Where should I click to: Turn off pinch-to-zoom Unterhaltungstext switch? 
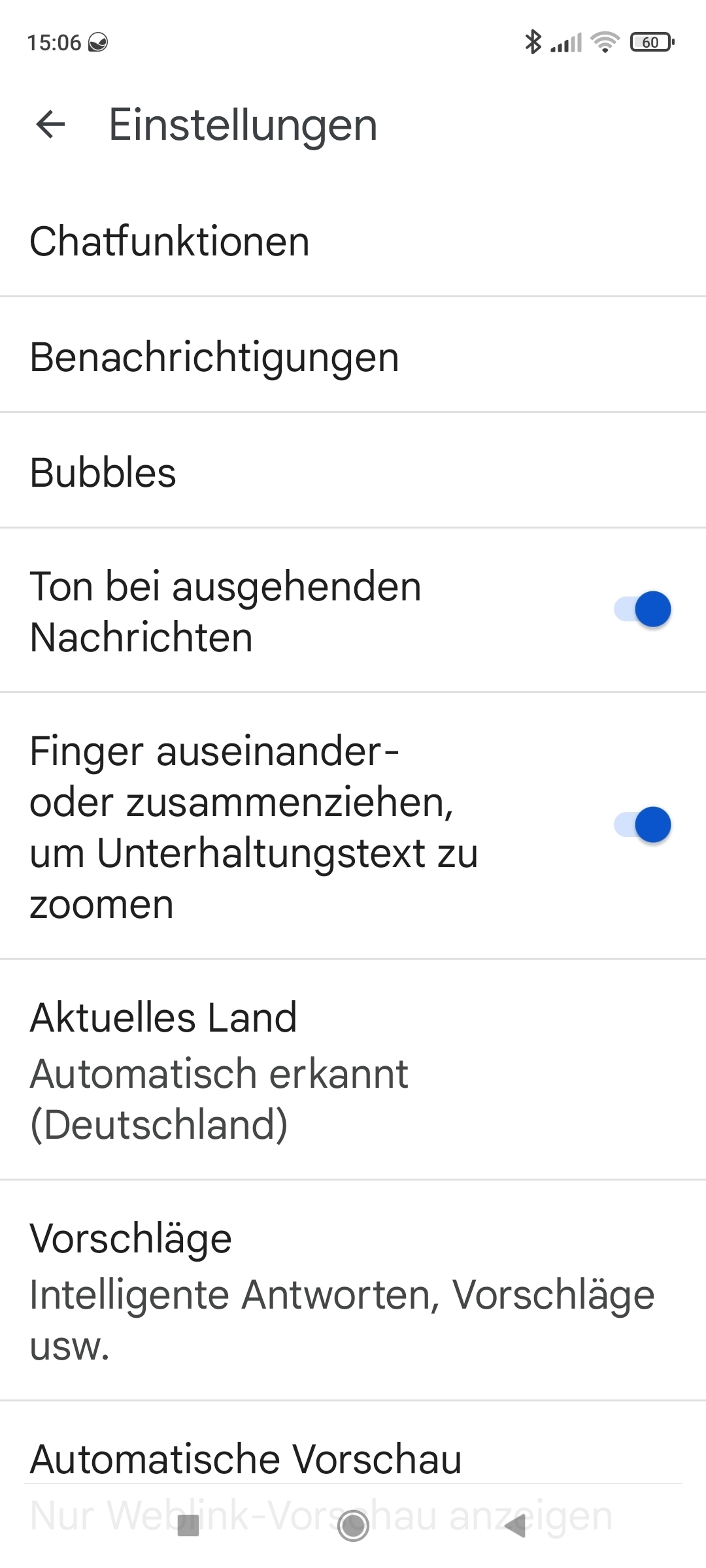pos(643,825)
